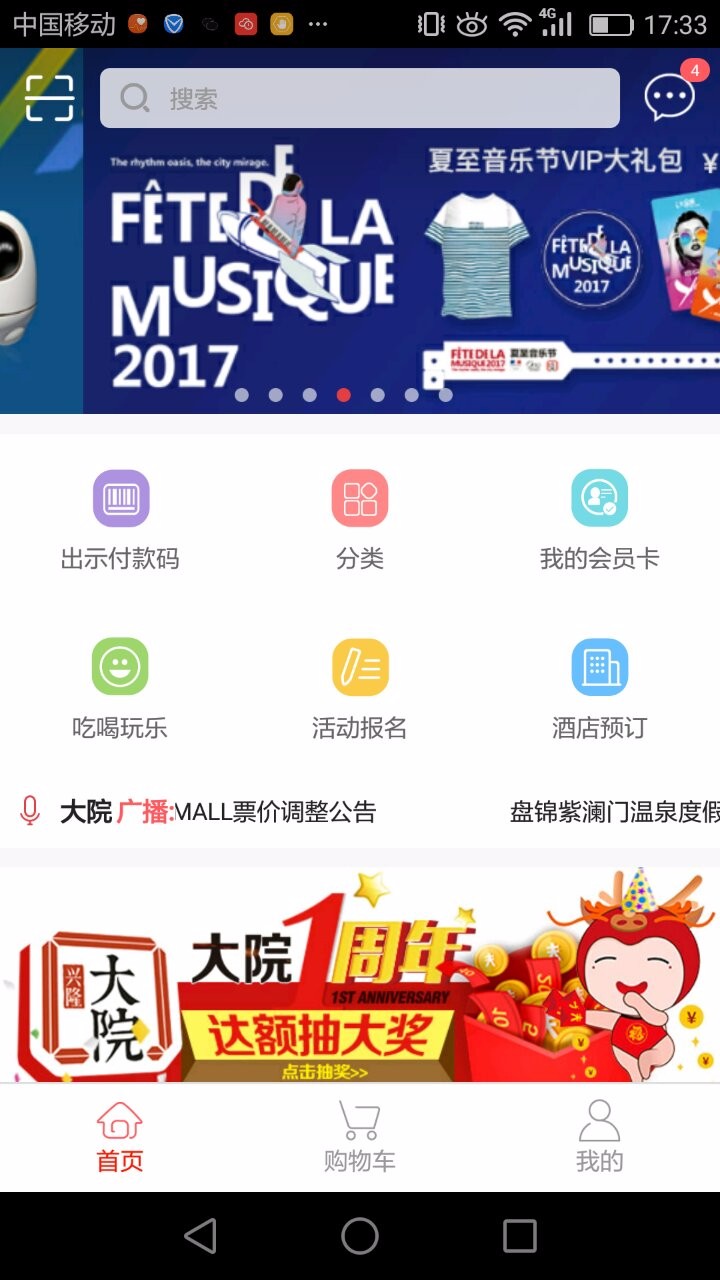Open food and entertainment (吃喝玩乐)
Viewport: 720px width, 1280px height.
click(122, 685)
